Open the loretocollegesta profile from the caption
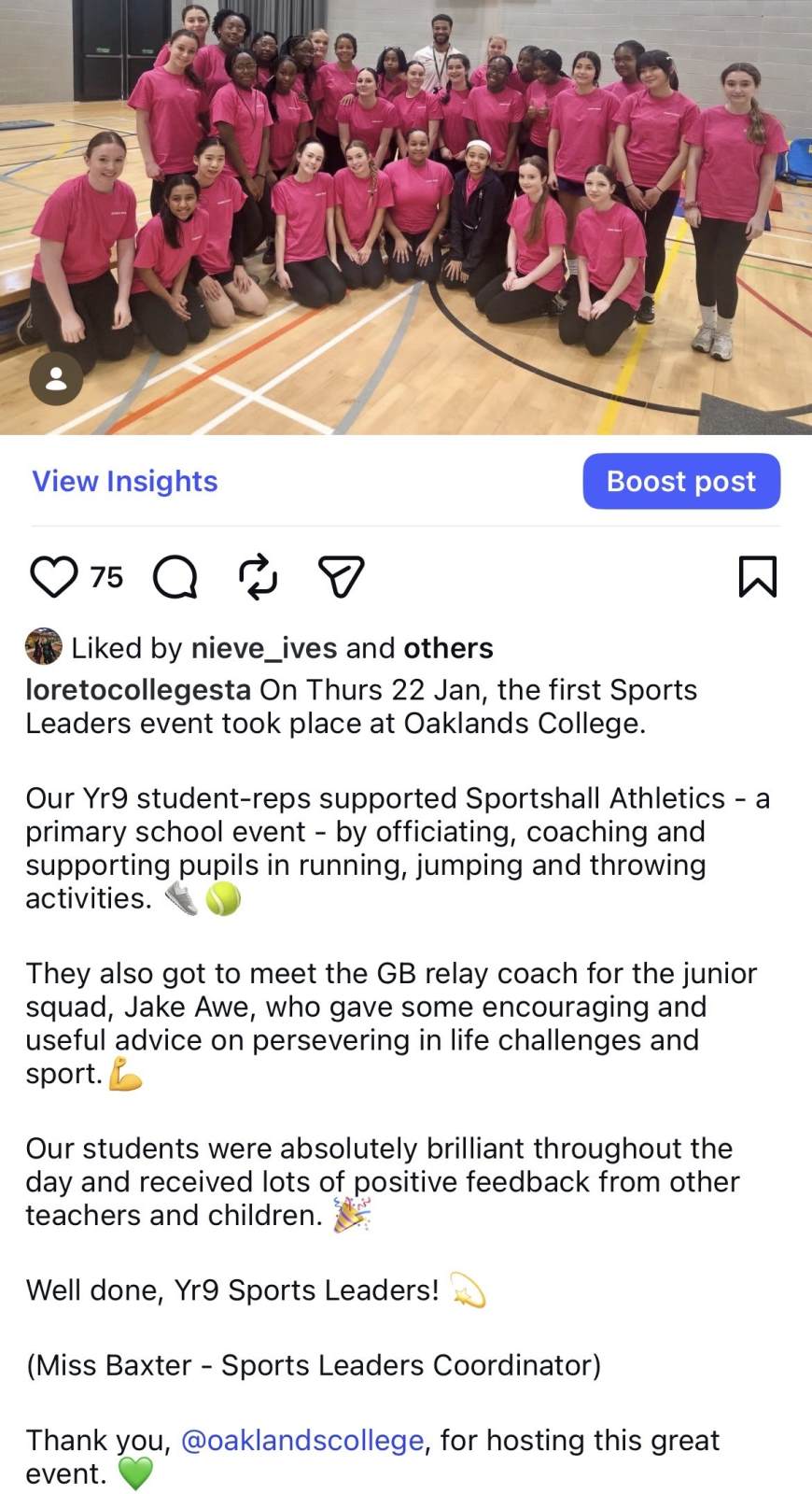The image size is (812, 1494). [138, 690]
